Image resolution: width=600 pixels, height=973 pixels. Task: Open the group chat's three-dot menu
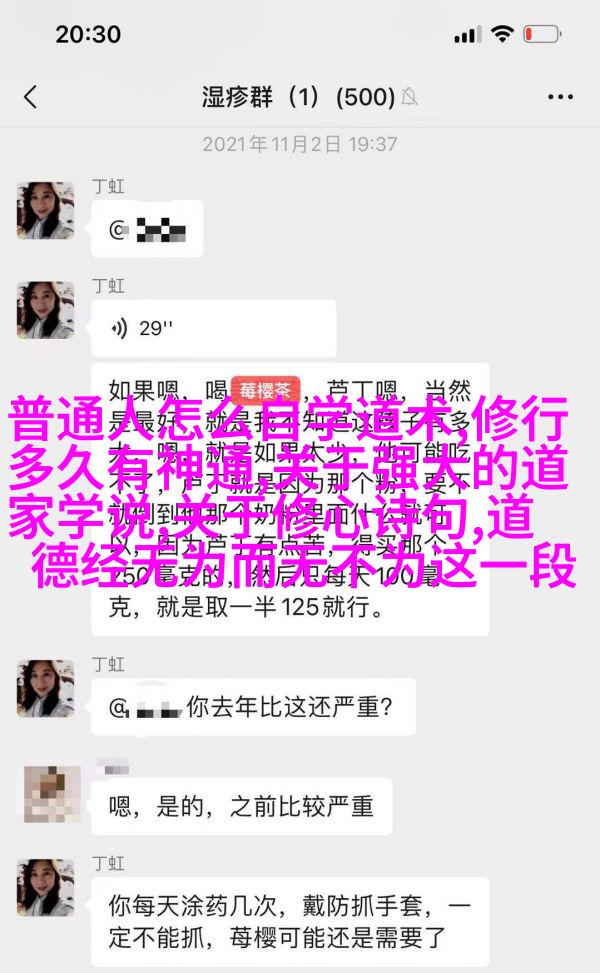pos(560,97)
